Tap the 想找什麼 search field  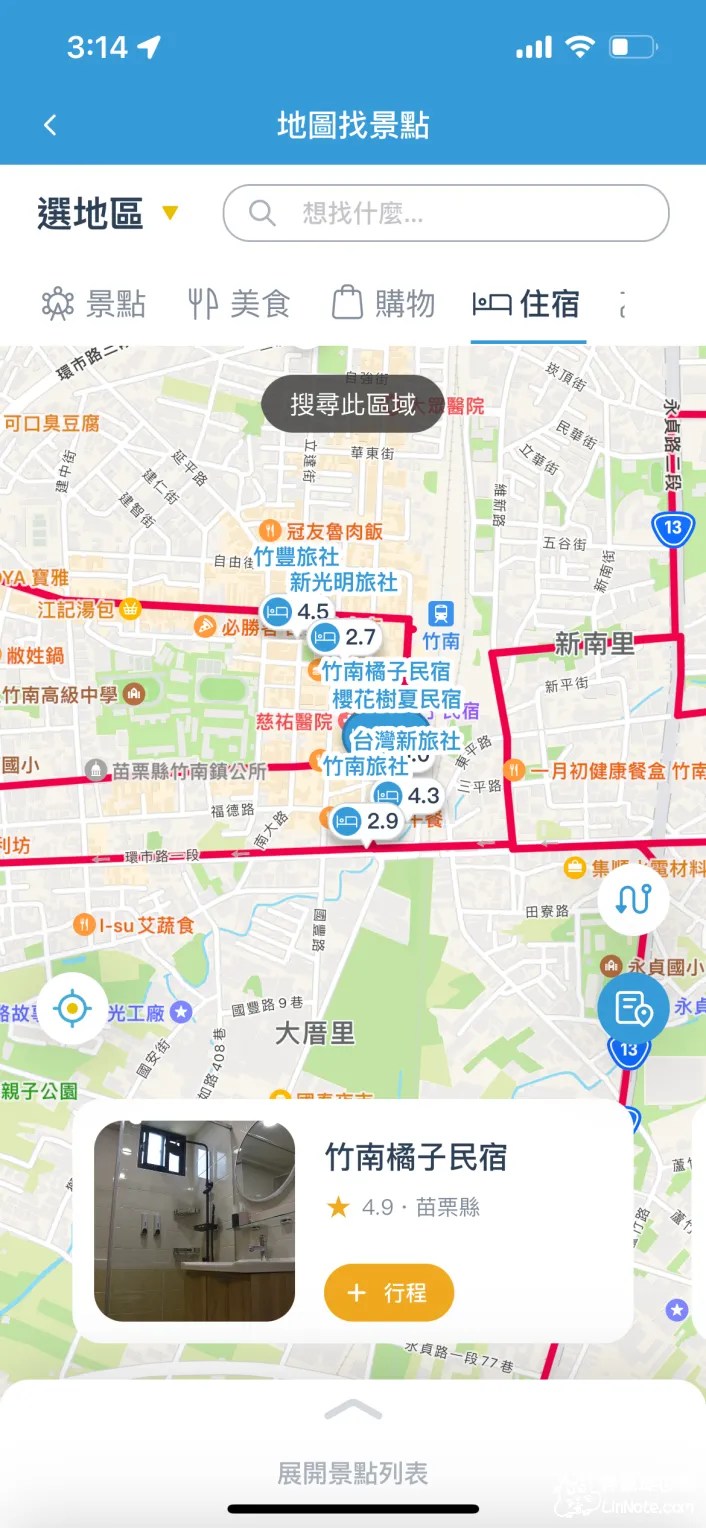[x=446, y=213]
